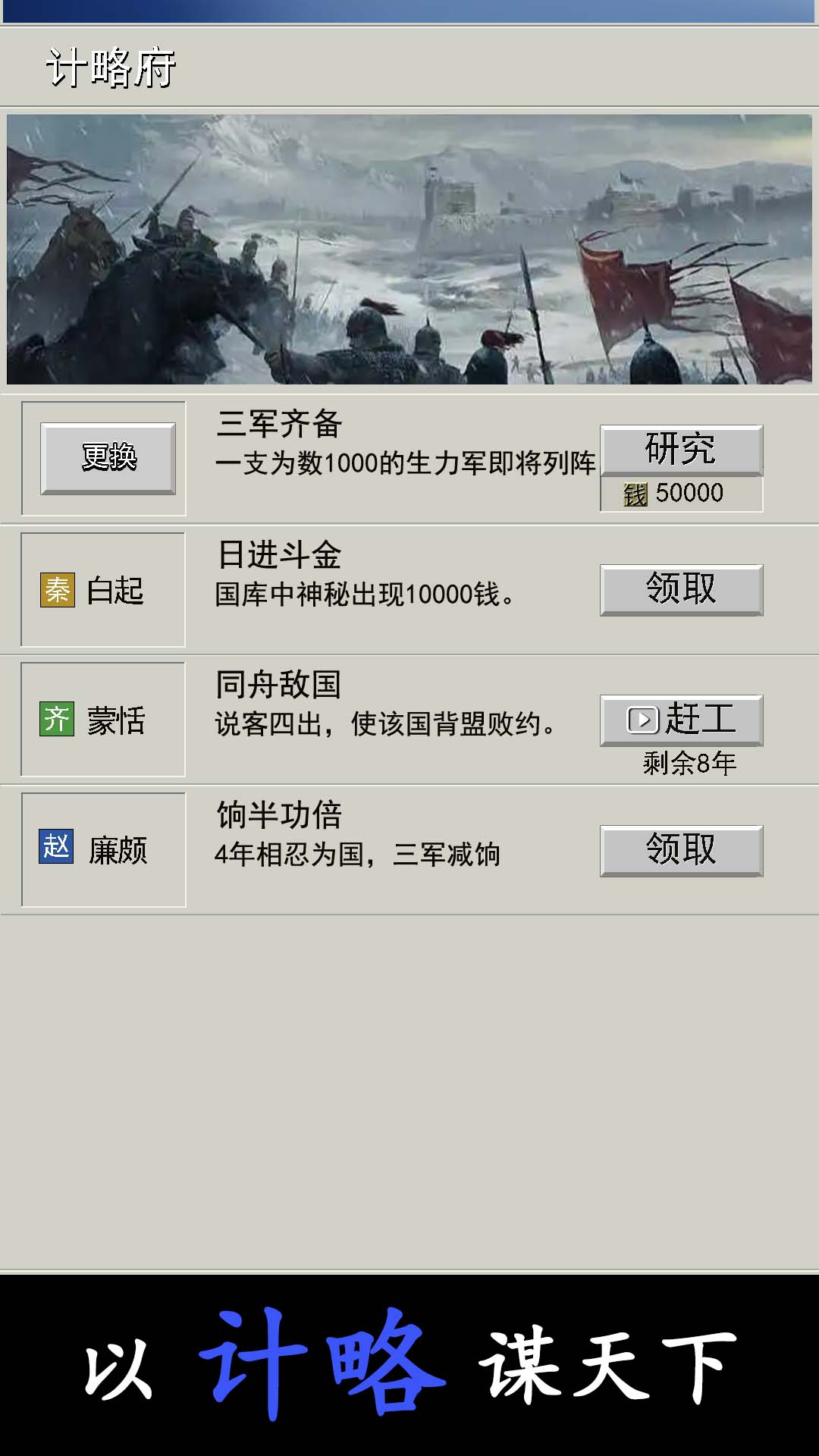Open the 廉颇 advisor slot
The height and width of the screenshot is (1456, 819).
coord(103,849)
